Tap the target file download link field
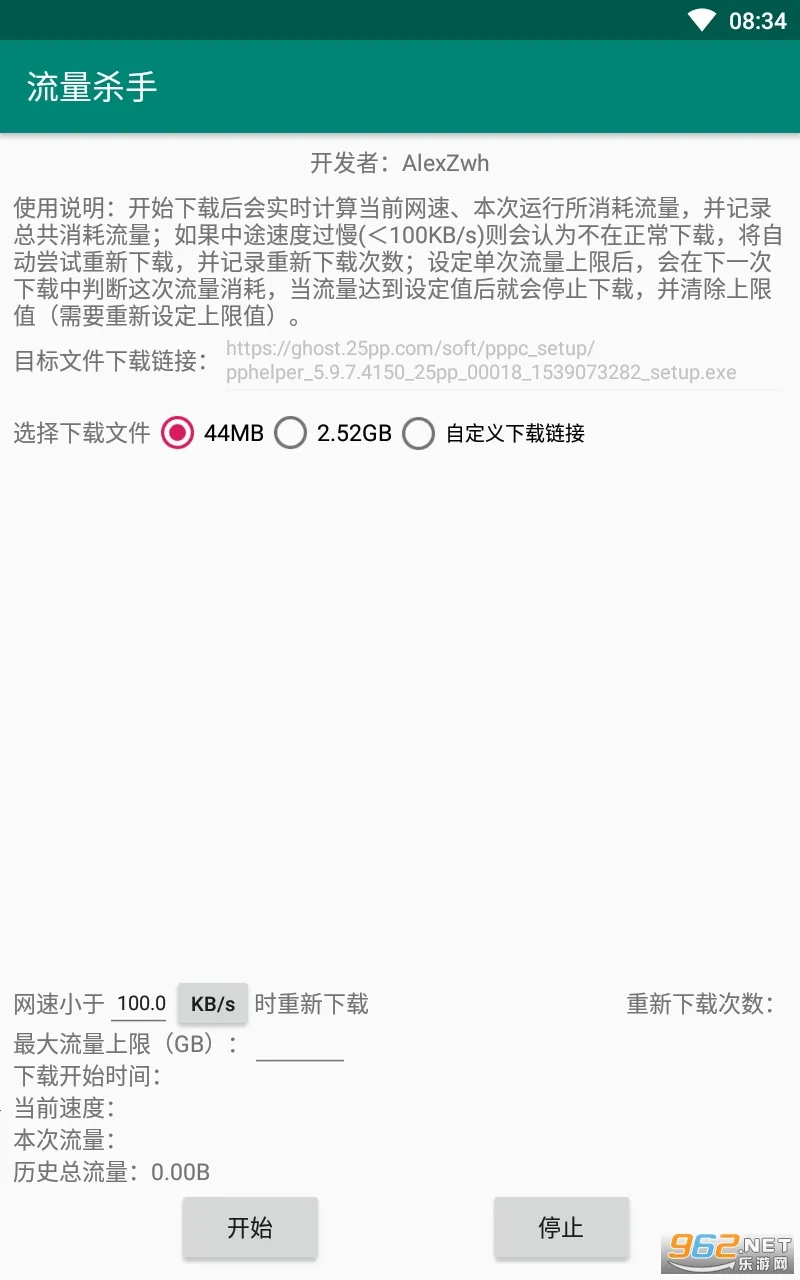Viewport: 800px width, 1280px height. [500, 361]
